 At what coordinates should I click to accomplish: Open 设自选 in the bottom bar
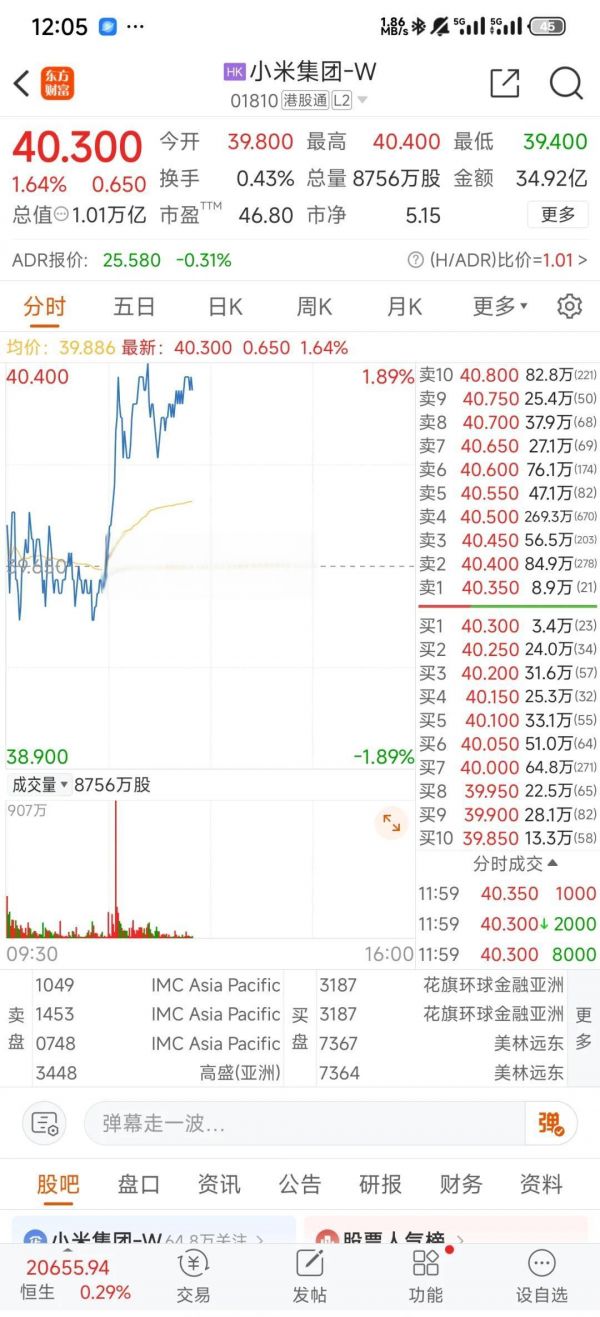[x=541, y=1276]
